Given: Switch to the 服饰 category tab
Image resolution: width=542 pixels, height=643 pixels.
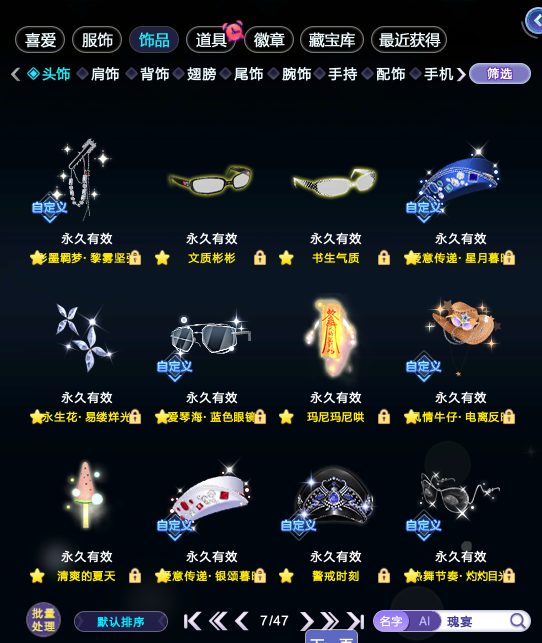Looking at the screenshot, I should 97,40.
